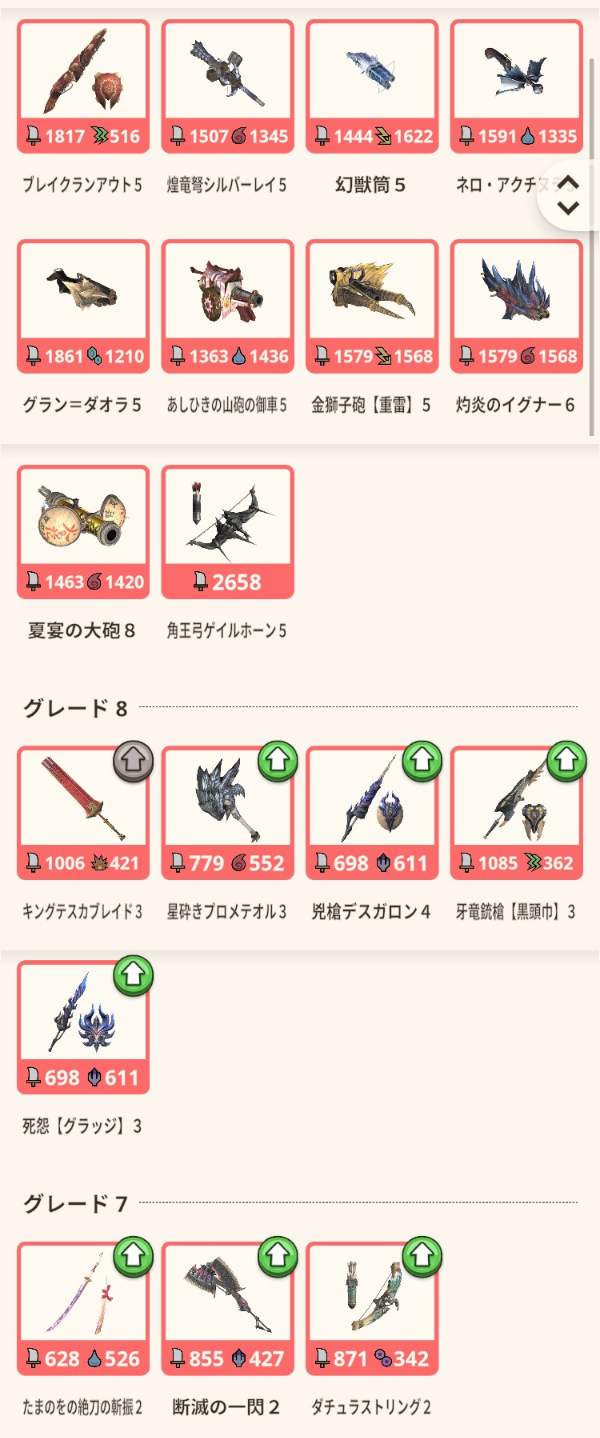Open the 灼炎のイグナー6 weapon tile
600x1438 pixels.
click(516, 306)
